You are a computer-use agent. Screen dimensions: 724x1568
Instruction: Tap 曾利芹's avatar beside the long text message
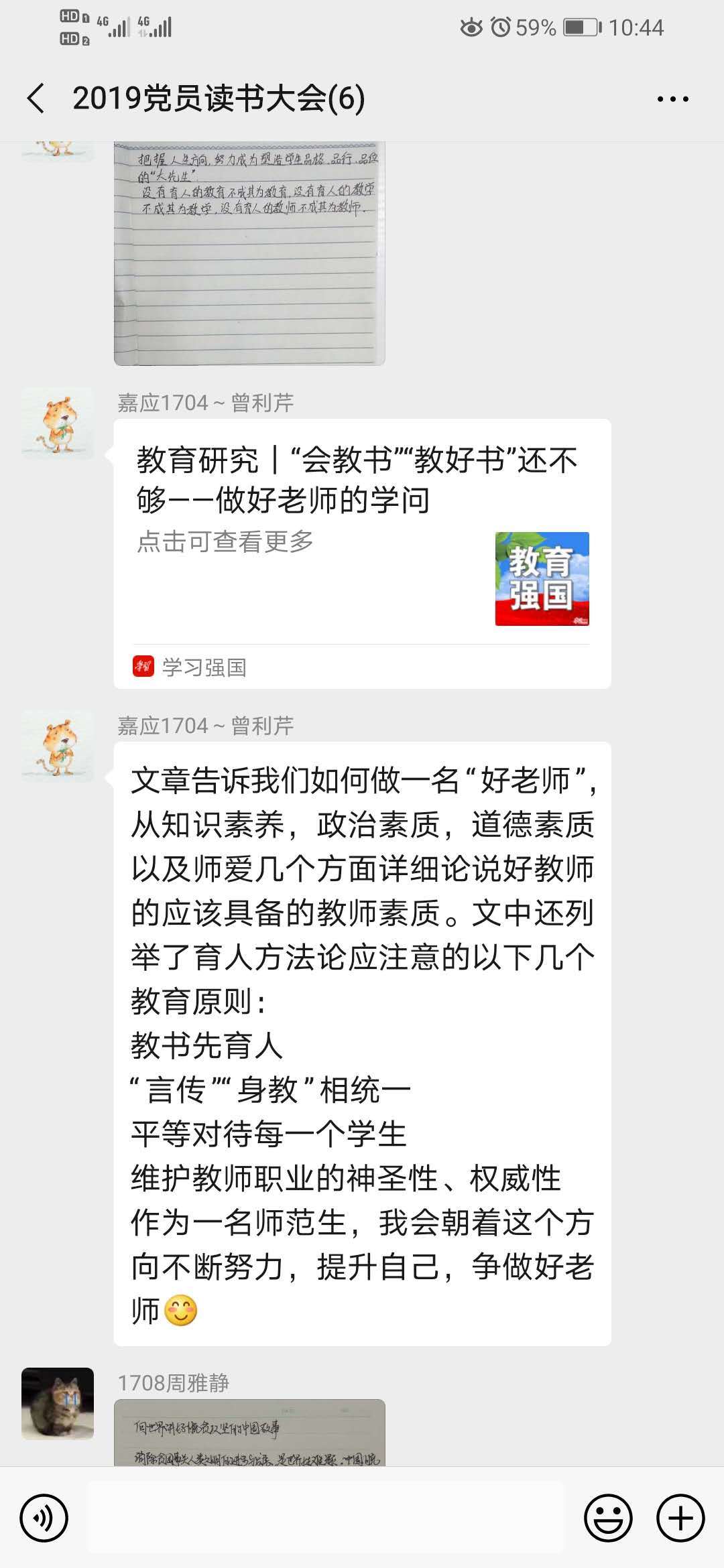(x=58, y=746)
